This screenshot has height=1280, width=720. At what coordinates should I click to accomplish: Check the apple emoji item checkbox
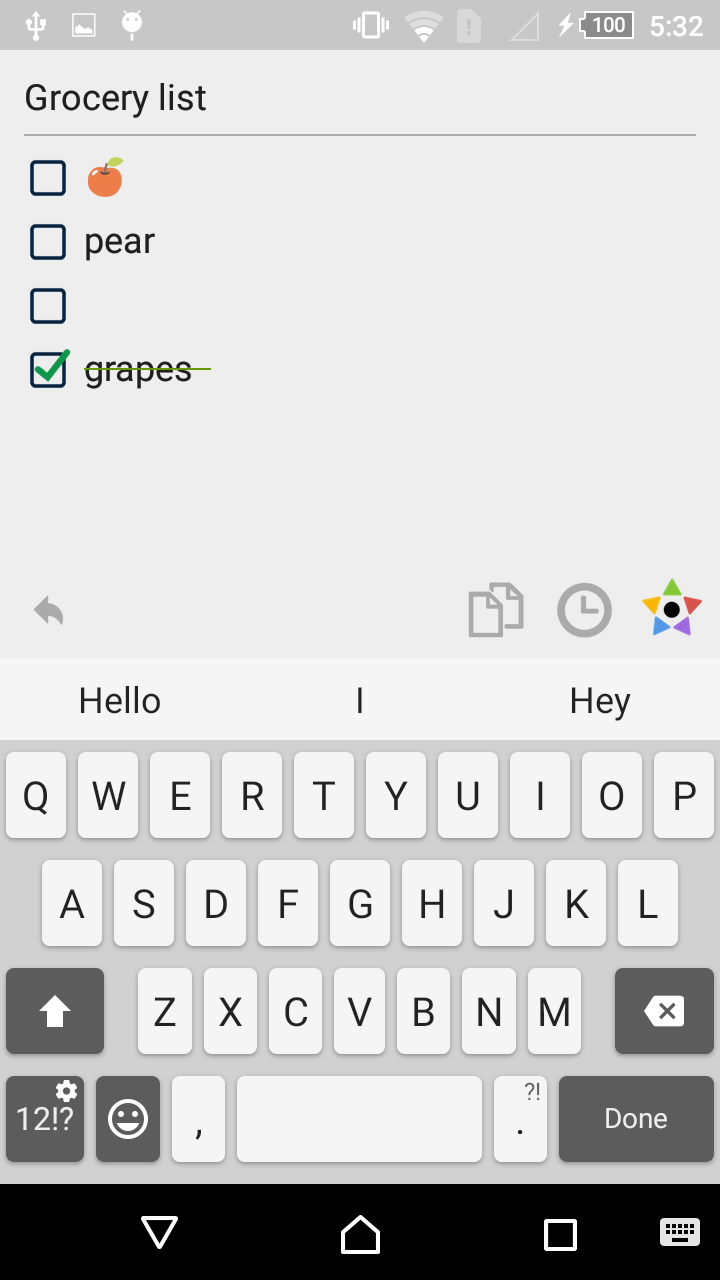click(x=48, y=179)
